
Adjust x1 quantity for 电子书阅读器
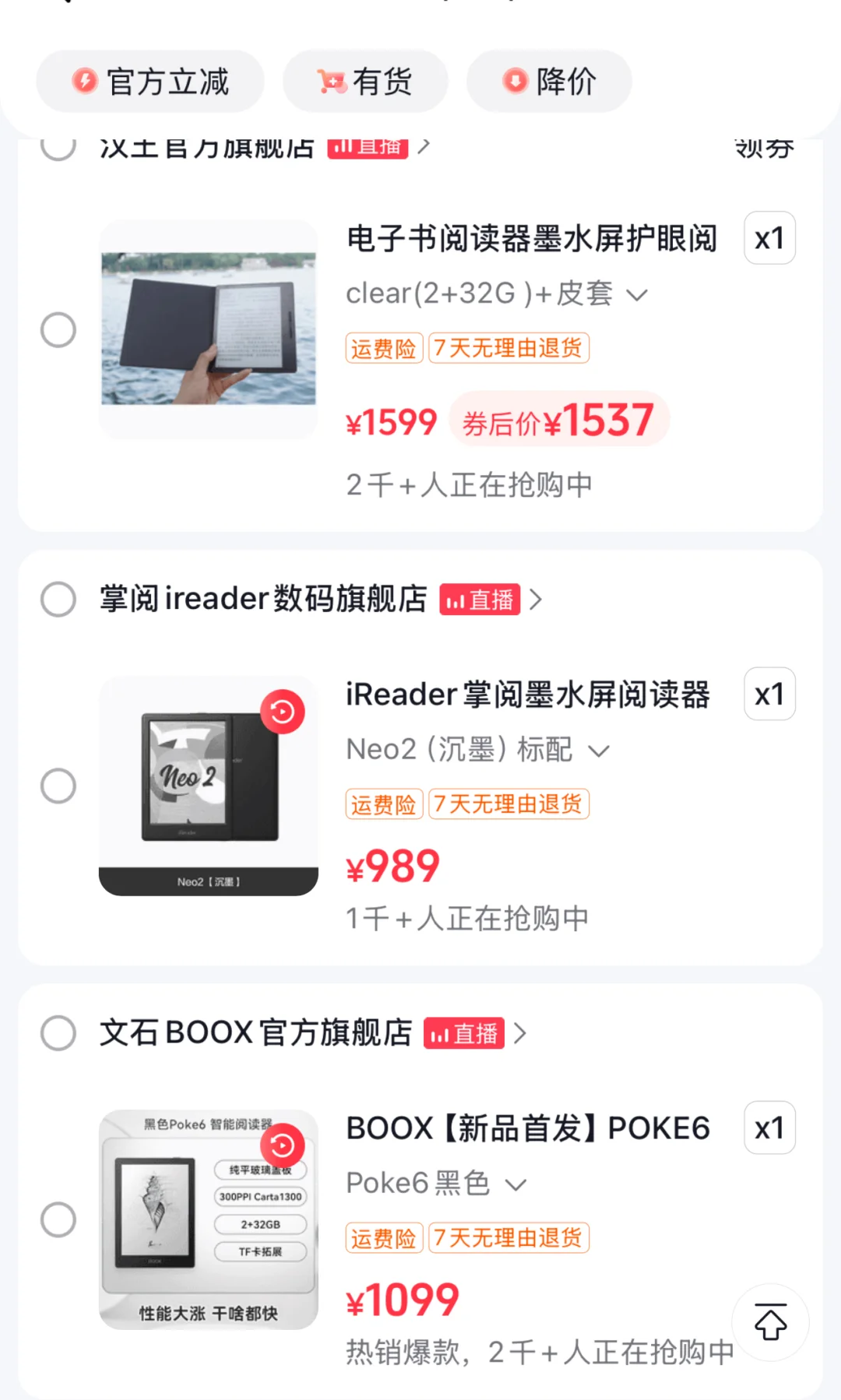pyautogui.click(x=769, y=238)
